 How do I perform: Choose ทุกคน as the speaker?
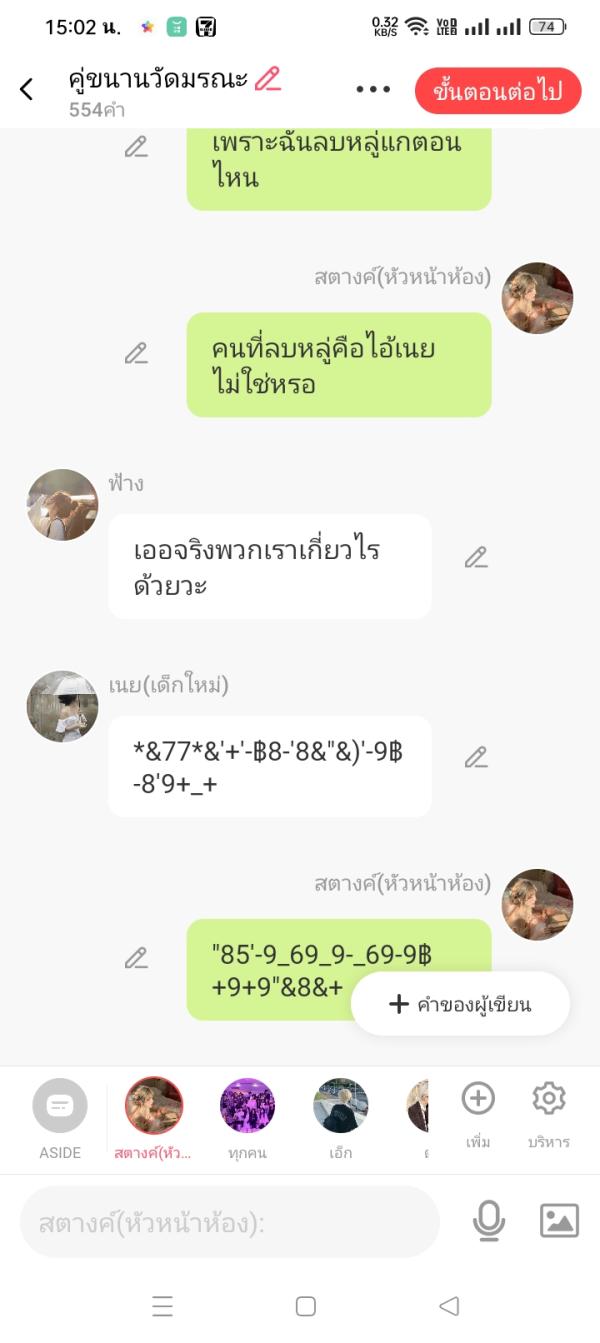pos(247,1106)
